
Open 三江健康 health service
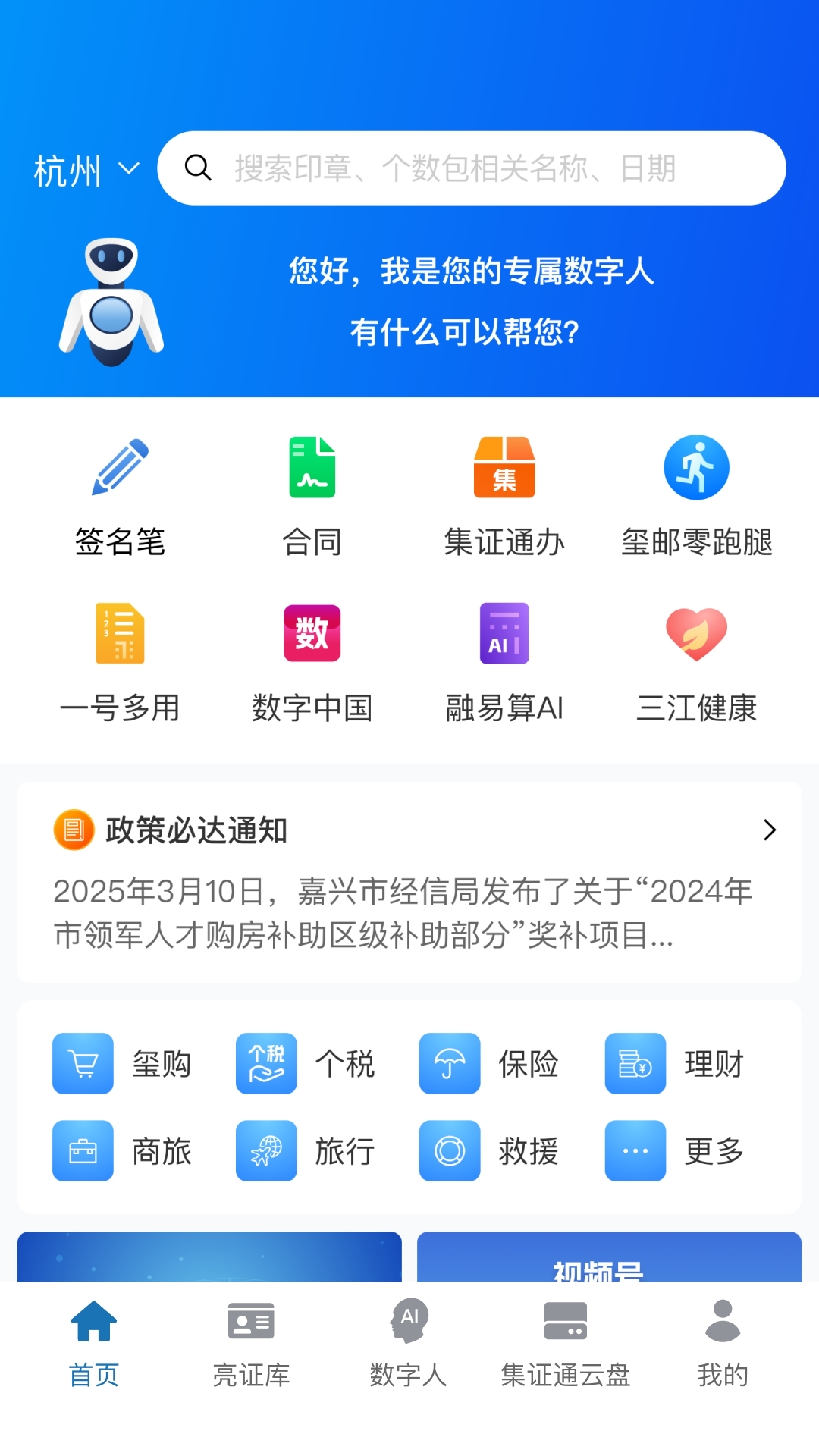pos(697,660)
